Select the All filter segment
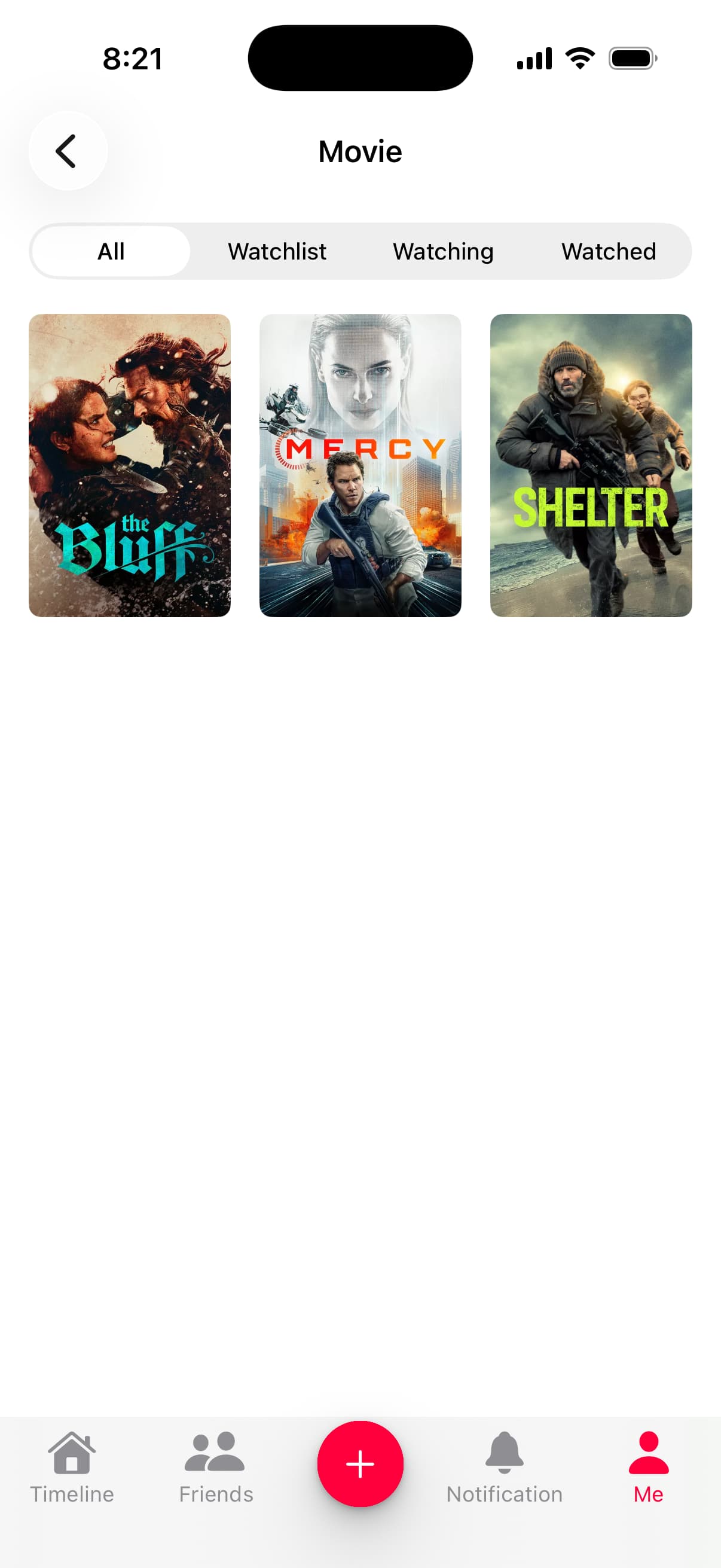The image size is (721, 1568). [x=111, y=251]
